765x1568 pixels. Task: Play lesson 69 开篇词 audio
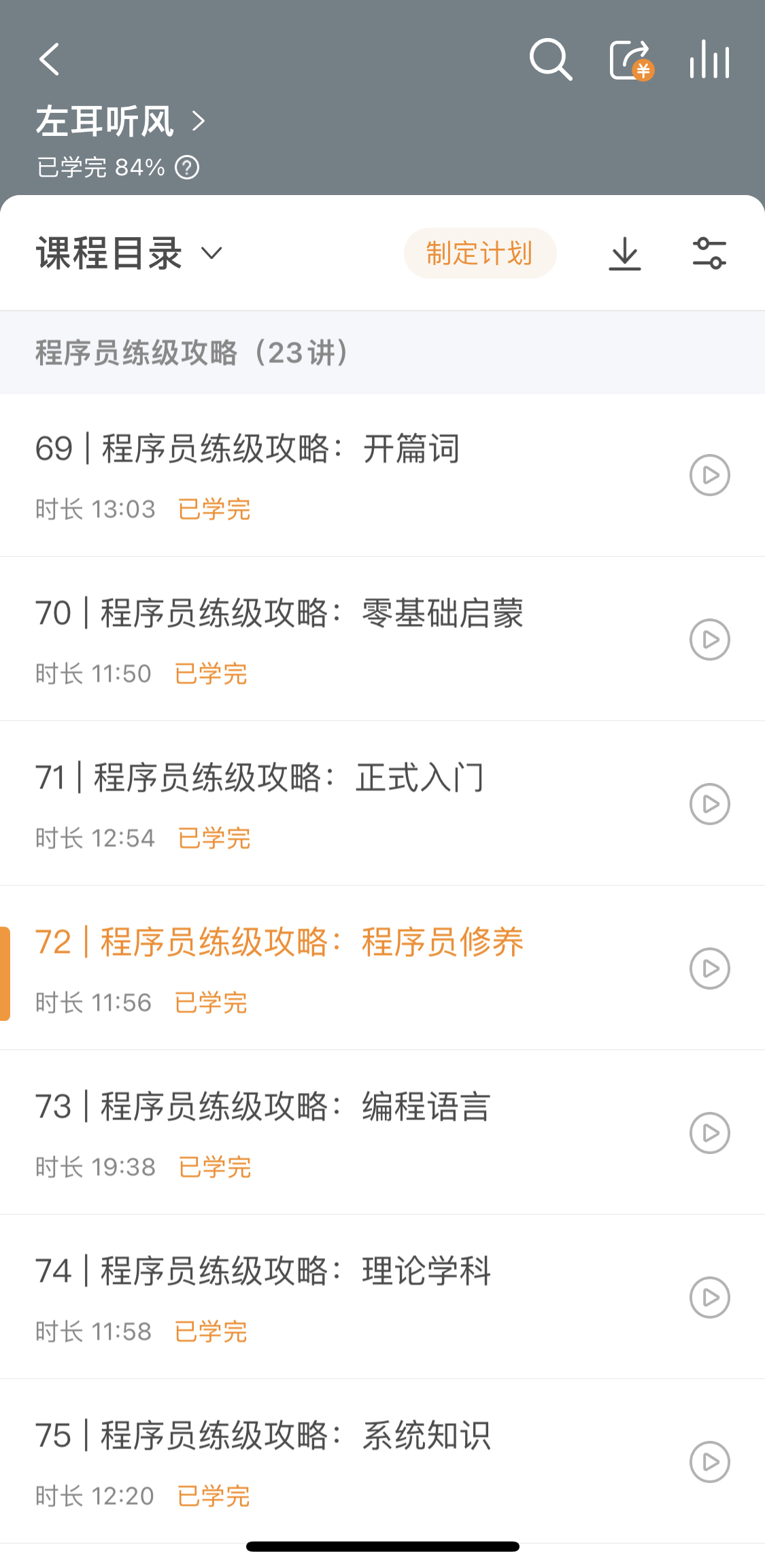pyautogui.click(x=709, y=475)
